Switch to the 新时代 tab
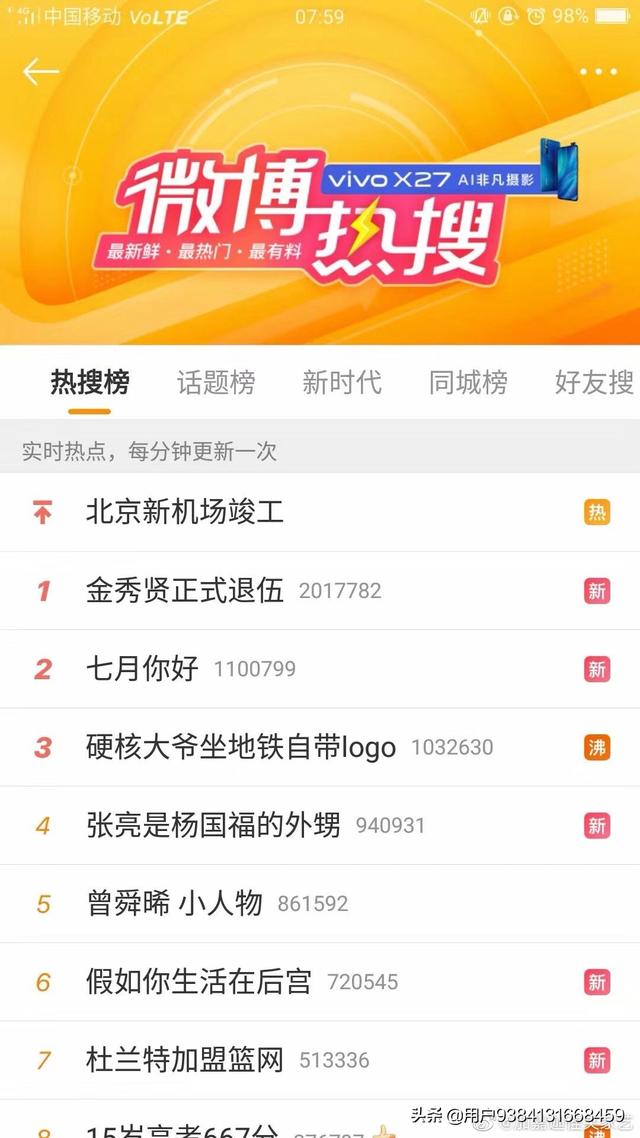The image size is (640, 1138). (342, 382)
